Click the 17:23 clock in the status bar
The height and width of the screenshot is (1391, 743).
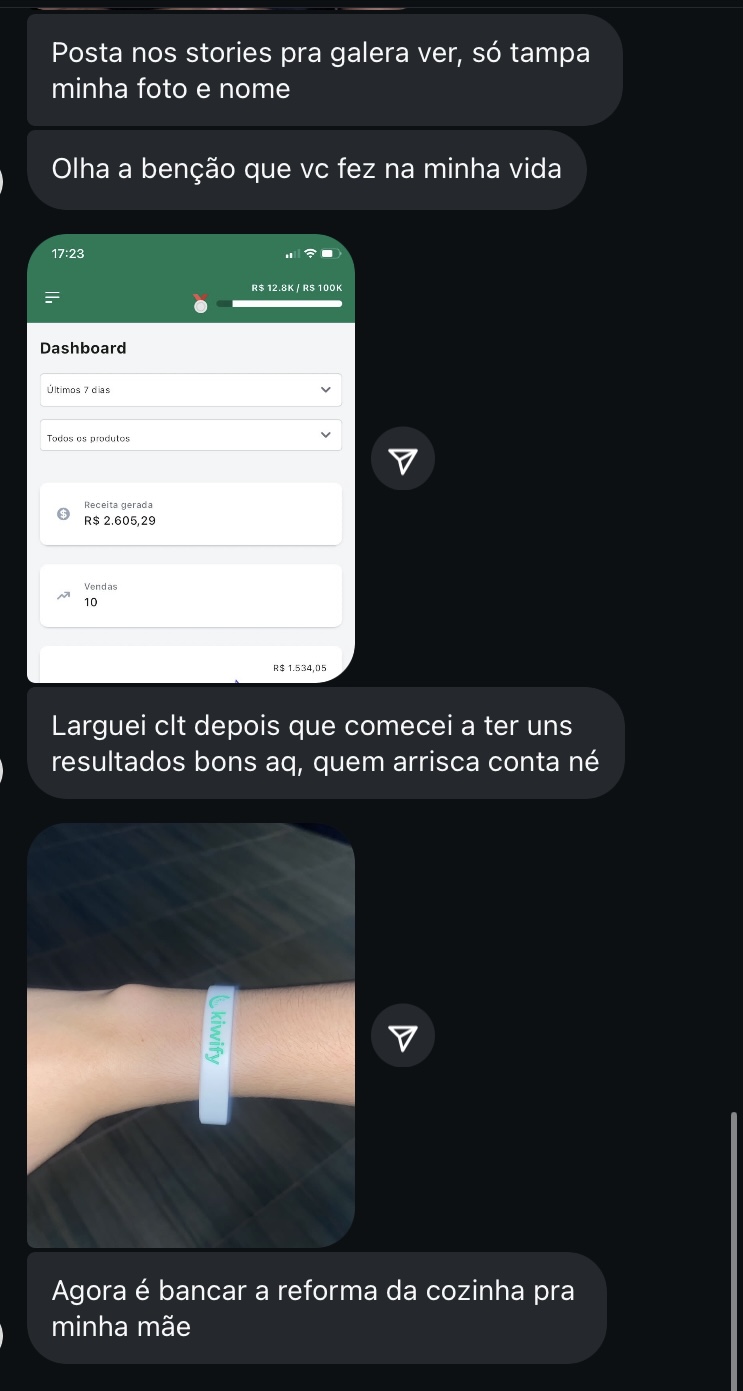pyautogui.click(x=66, y=254)
